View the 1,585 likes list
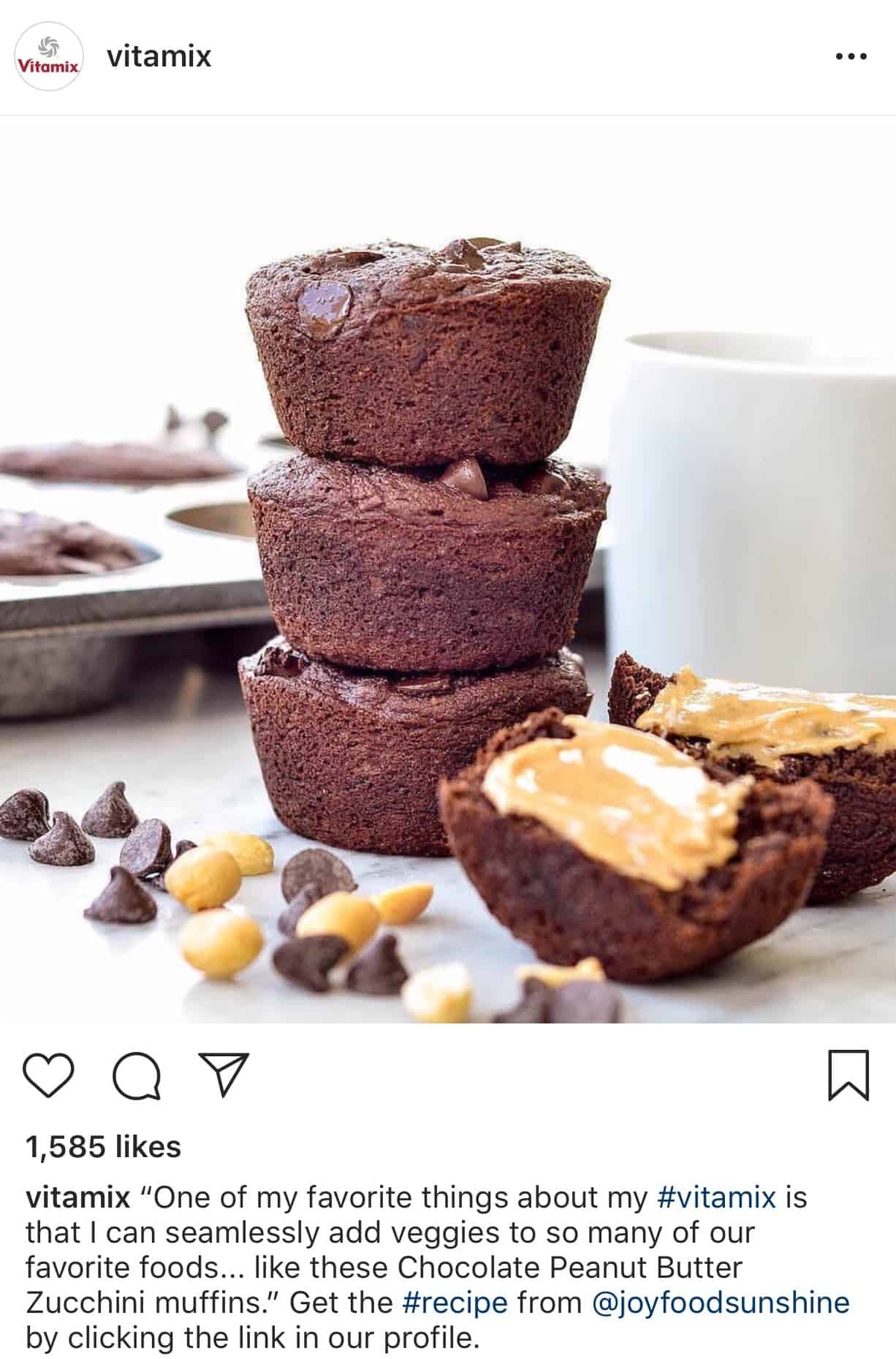Viewport: 896px width, 1359px height. click(x=103, y=1146)
